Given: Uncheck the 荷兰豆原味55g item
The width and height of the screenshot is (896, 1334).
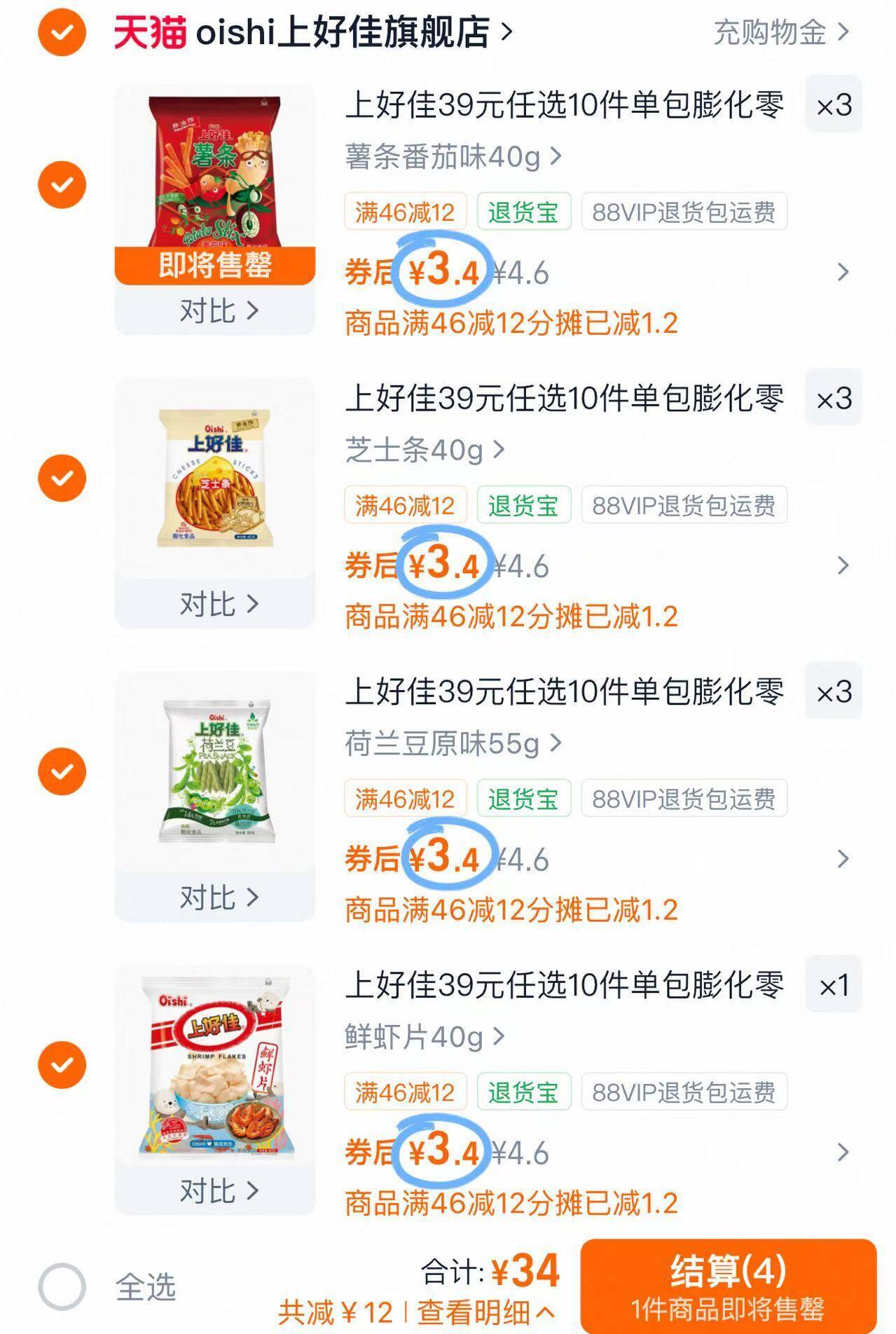Looking at the screenshot, I should click(62, 771).
